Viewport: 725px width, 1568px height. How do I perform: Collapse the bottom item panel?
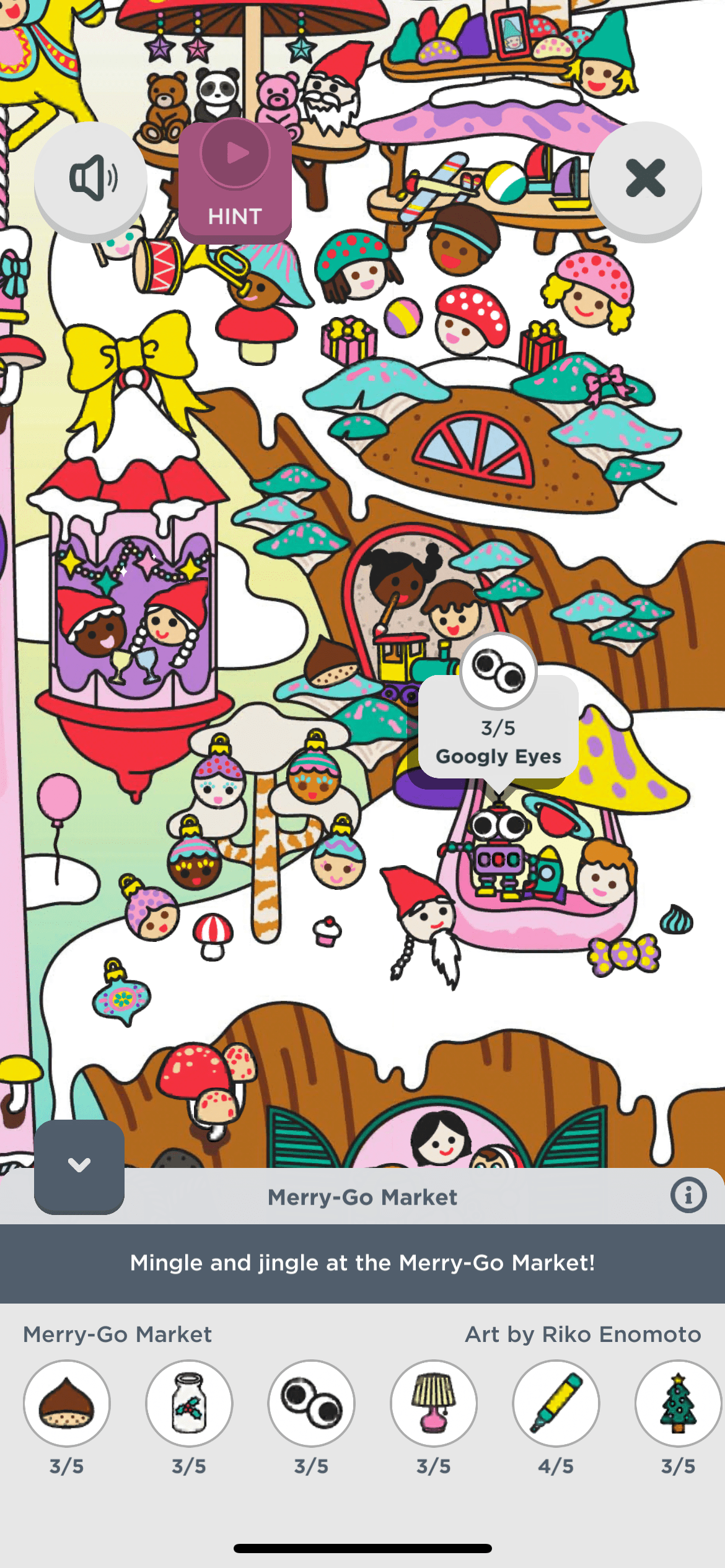point(79,1165)
